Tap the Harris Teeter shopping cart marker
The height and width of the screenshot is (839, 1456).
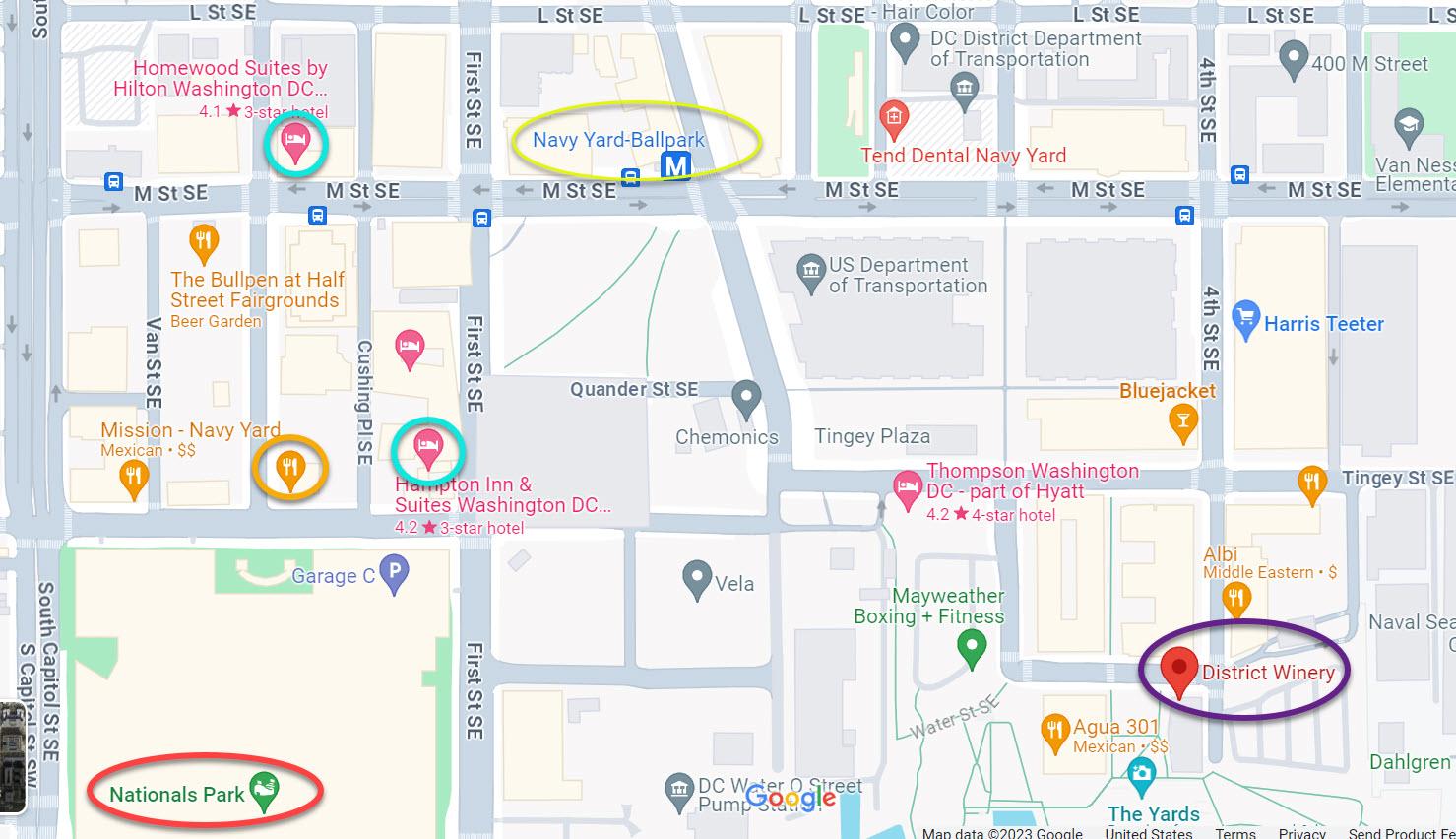(x=1245, y=320)
